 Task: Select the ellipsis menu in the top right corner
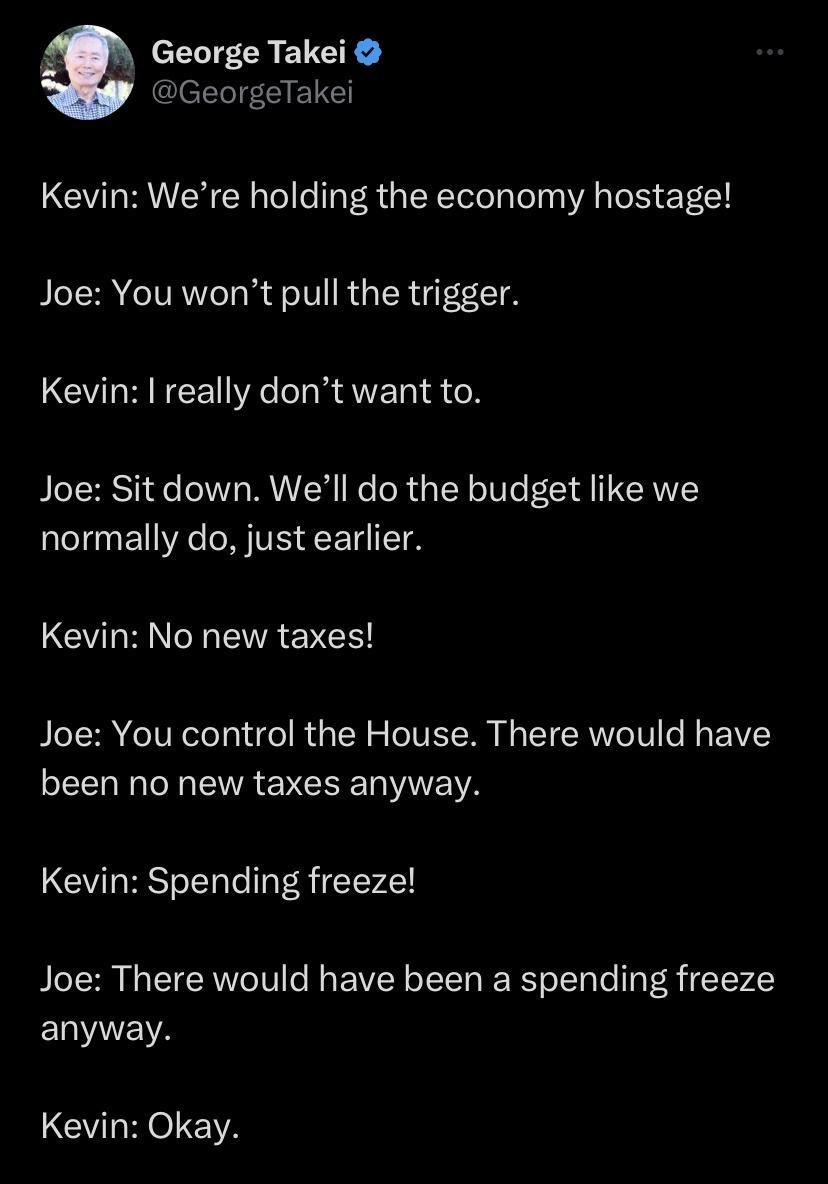pos(768,54)
